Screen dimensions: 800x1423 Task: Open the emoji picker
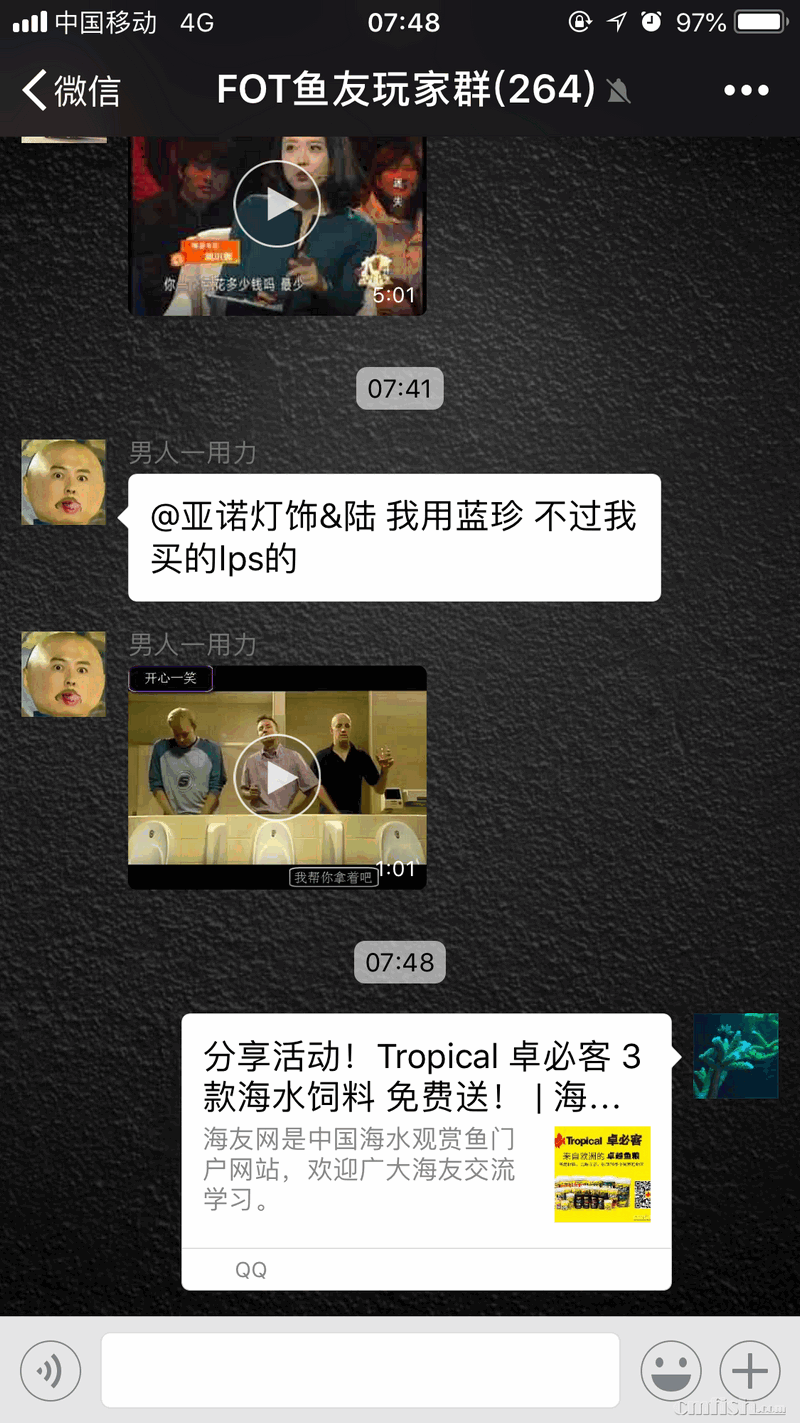(671, 1370)
